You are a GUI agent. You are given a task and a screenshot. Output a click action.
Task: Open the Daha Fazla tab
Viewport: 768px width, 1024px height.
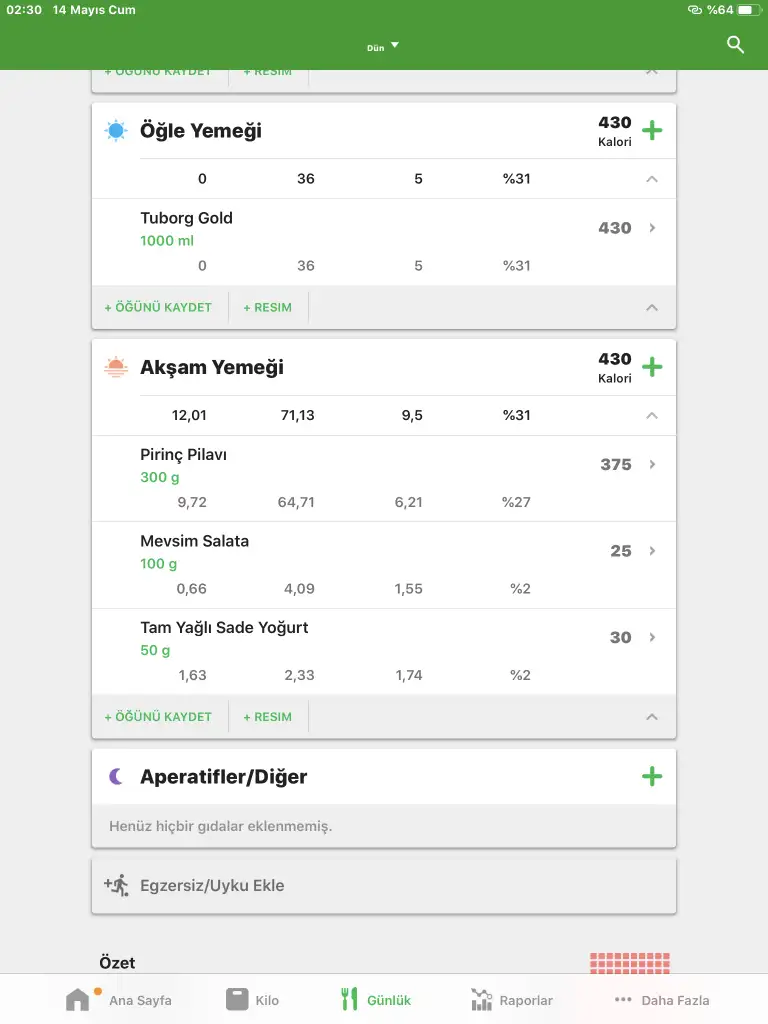pyautogui.click(x=662, y=1000)
